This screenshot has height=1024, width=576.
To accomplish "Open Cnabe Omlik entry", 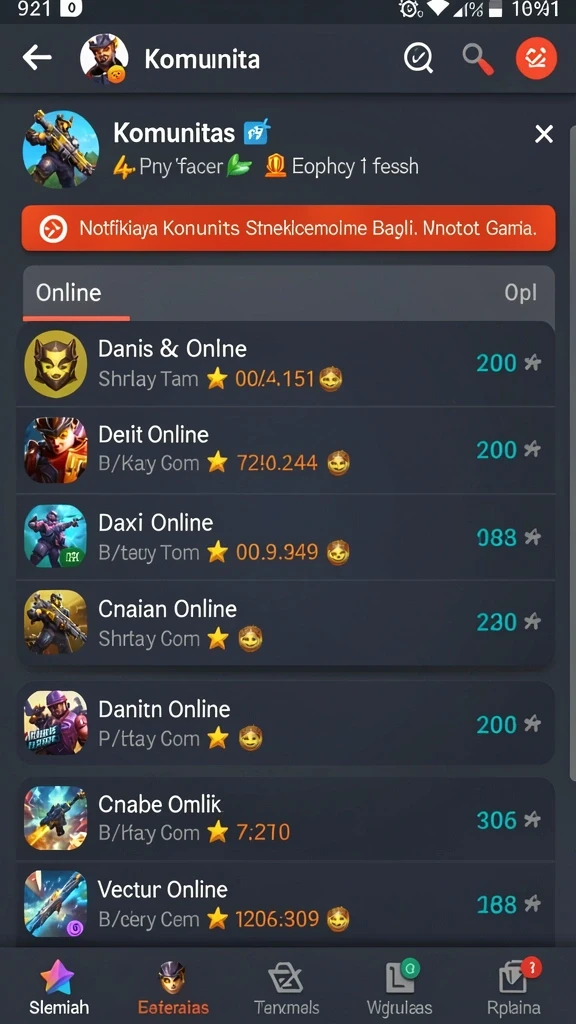I will click(286, 819).
